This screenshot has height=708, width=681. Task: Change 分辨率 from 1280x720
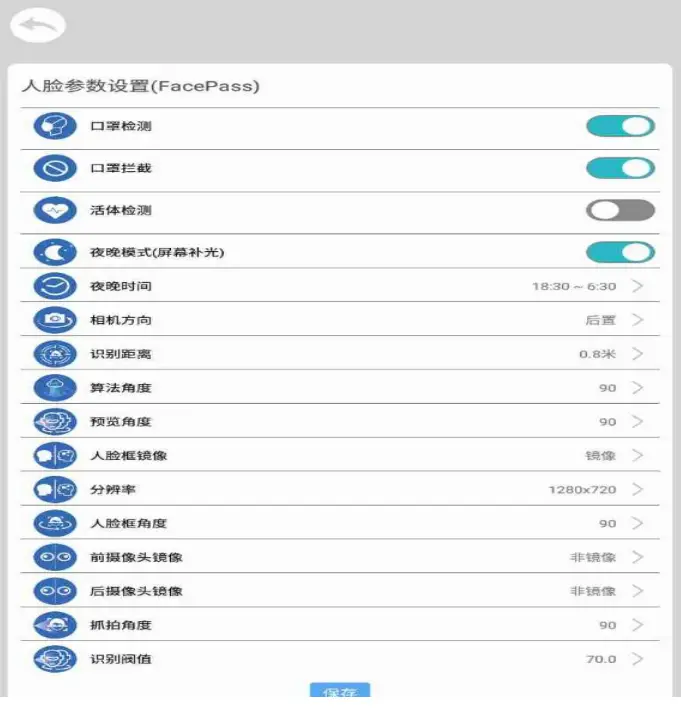(340, 490)
